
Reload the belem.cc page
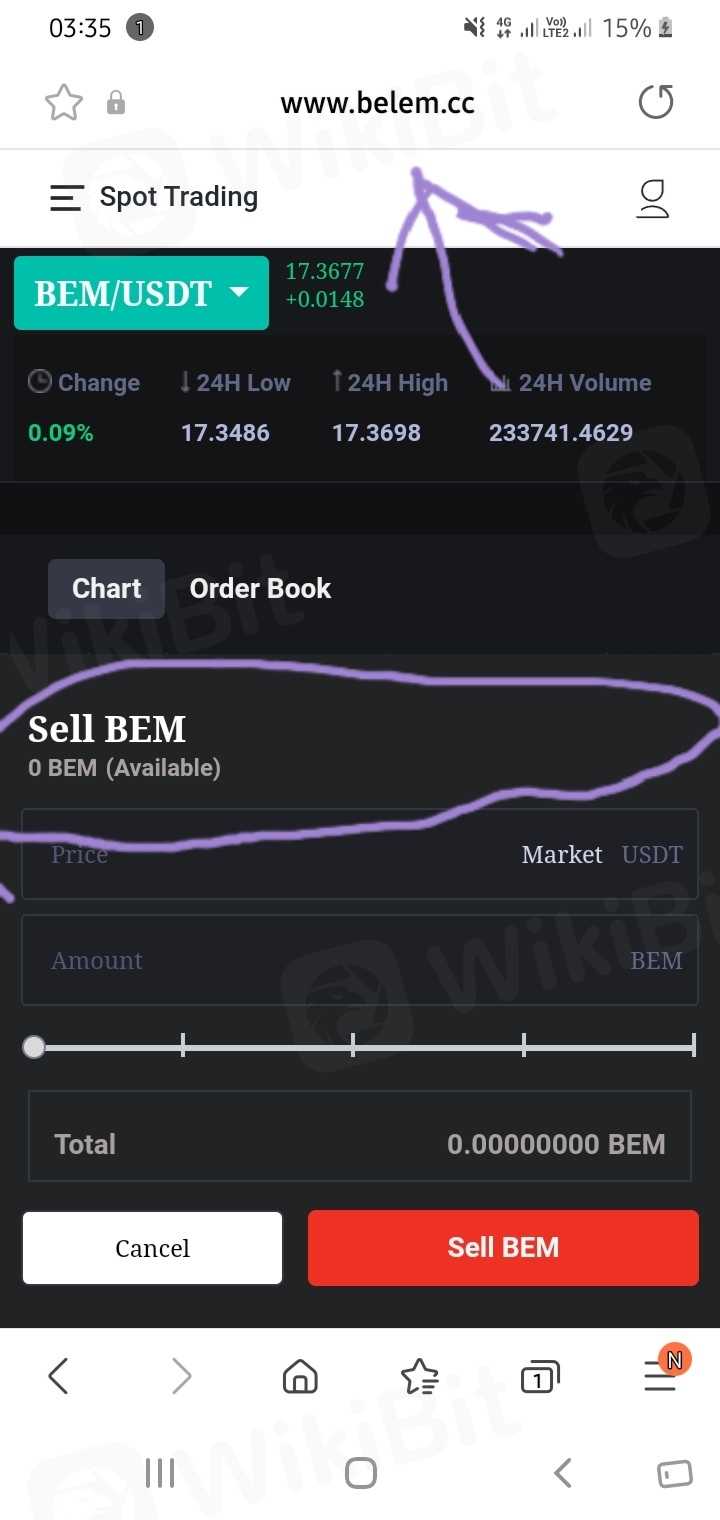(656, 102)
